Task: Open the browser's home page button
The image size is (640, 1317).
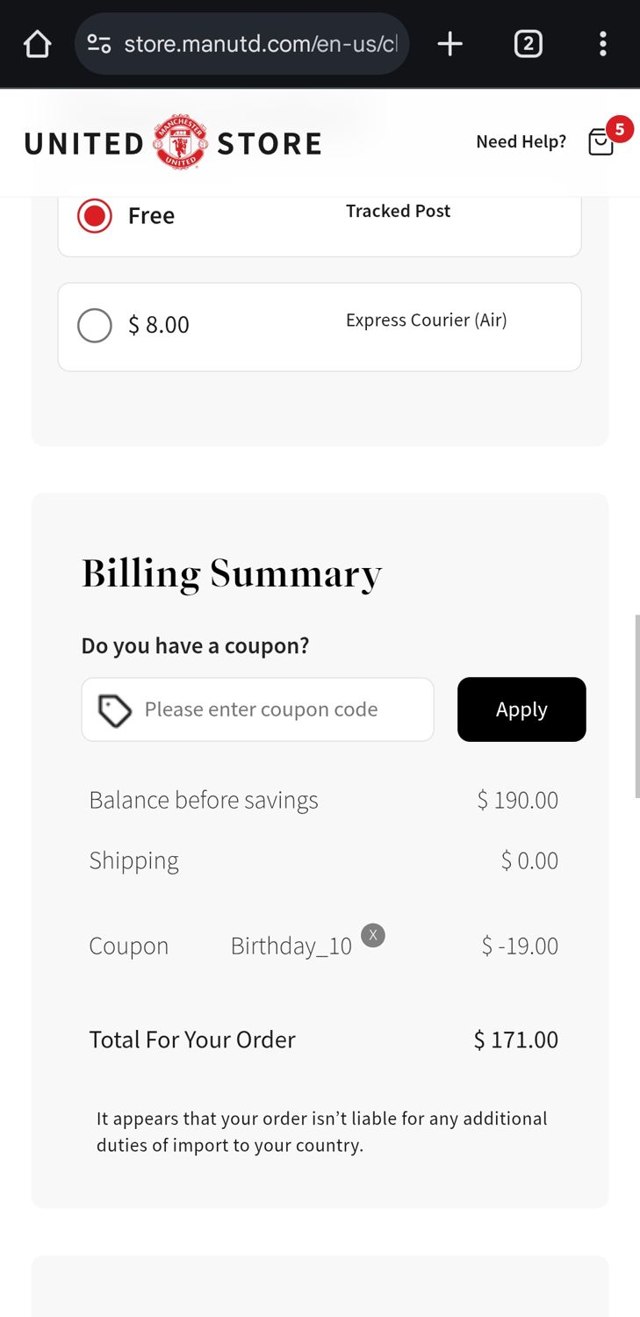Action: coord(37,44)
